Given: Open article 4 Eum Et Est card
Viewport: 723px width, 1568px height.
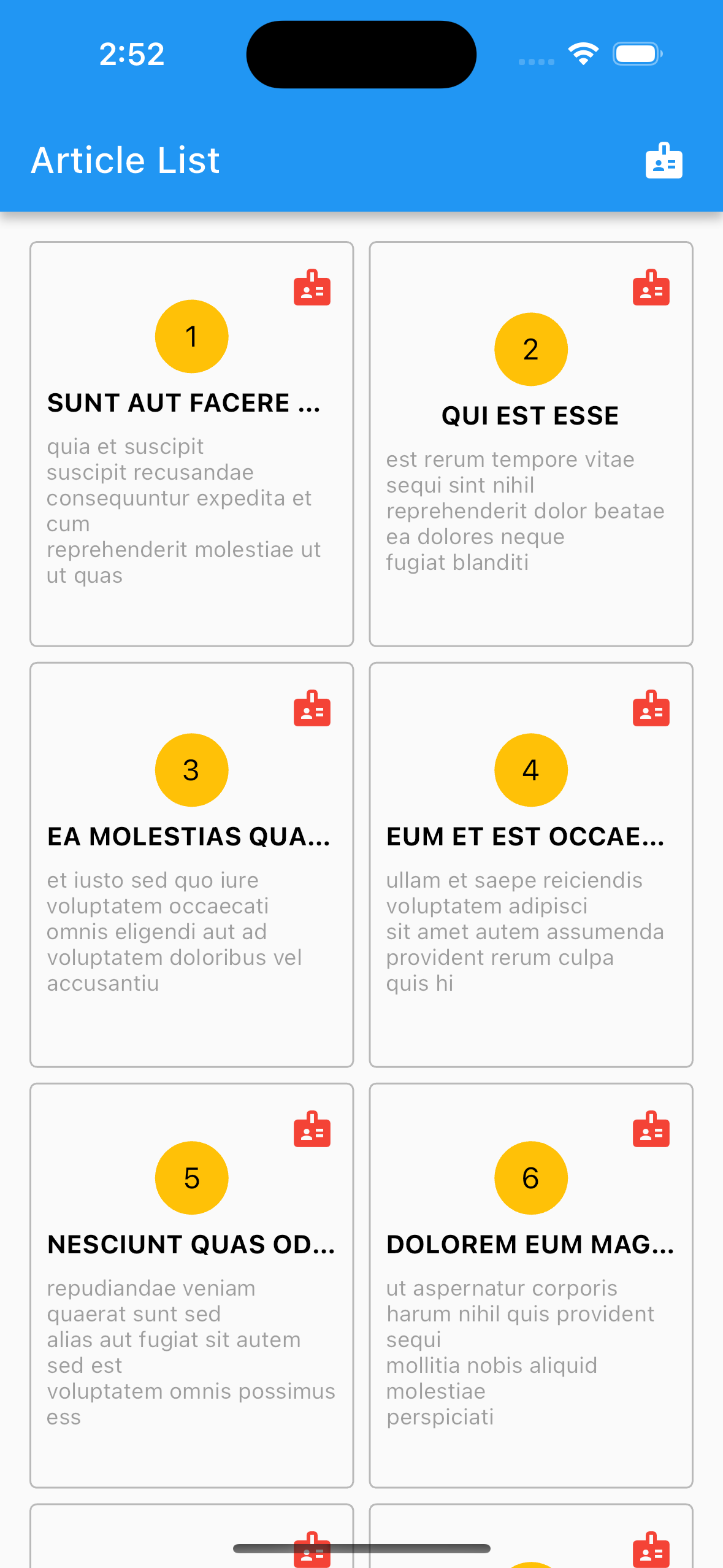Looking at the screenshot, I should (x=531, y=865).
